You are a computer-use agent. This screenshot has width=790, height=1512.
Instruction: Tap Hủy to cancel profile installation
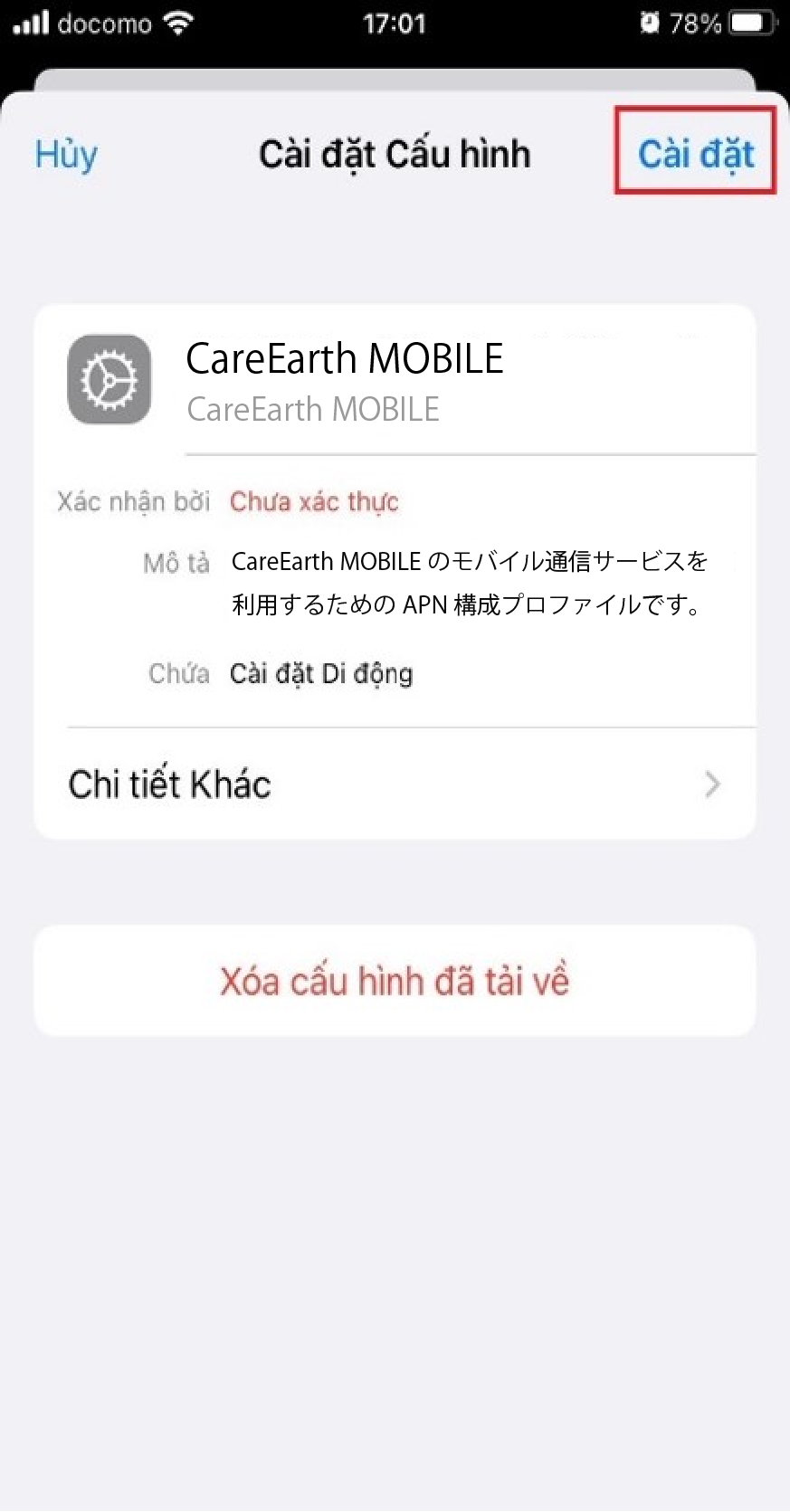[x=66, y=154]
